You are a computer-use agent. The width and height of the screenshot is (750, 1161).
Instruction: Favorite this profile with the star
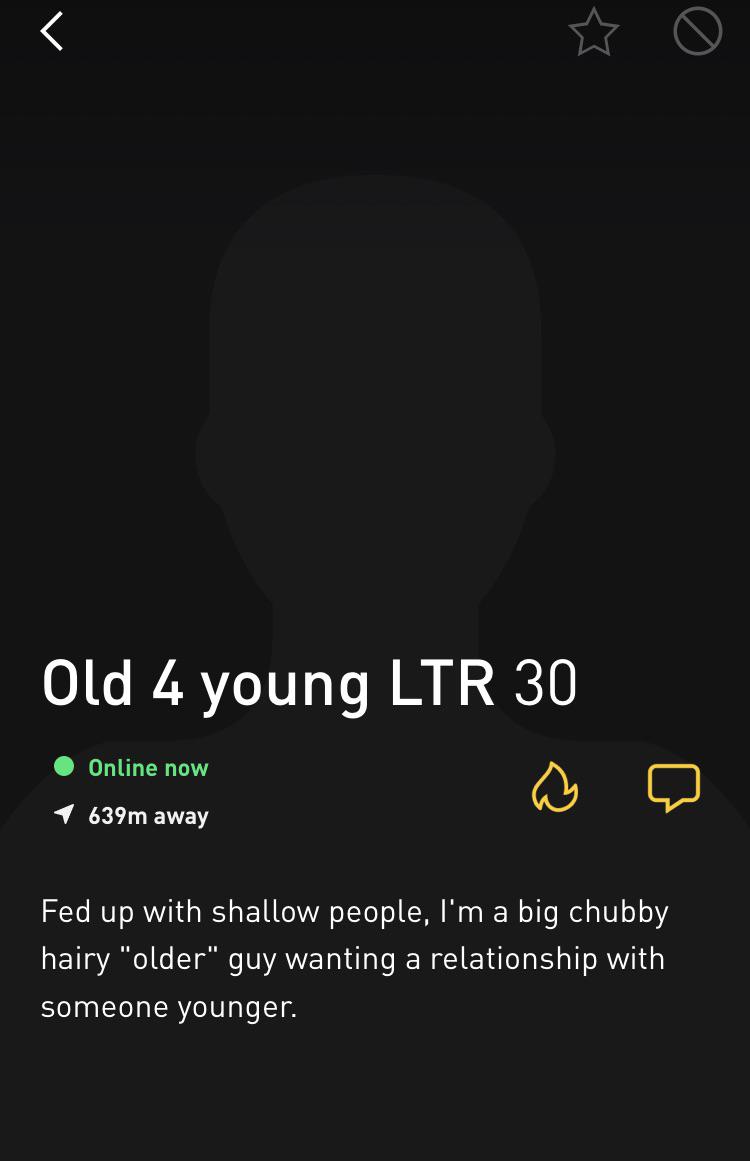click(593, 32)
